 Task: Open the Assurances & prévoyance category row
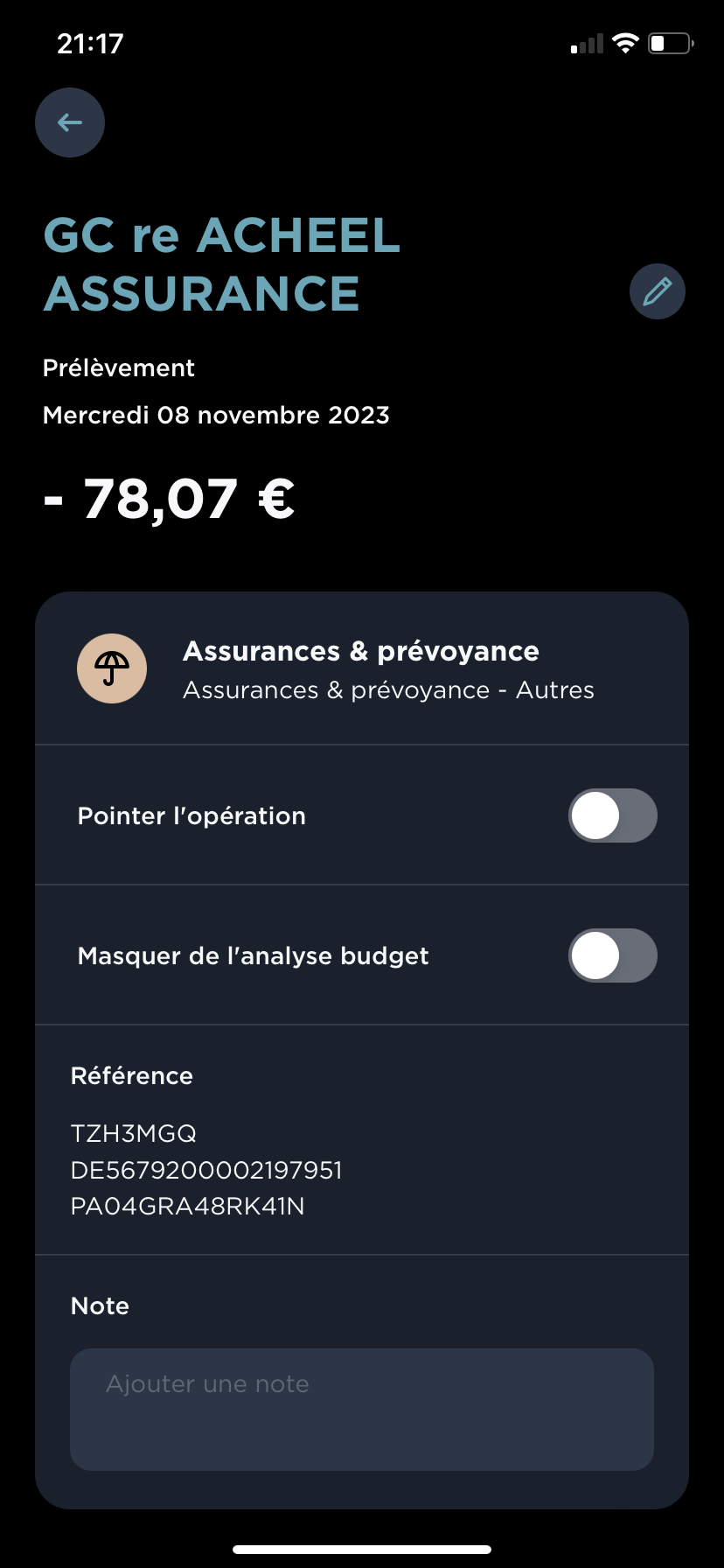click(361, 669)
